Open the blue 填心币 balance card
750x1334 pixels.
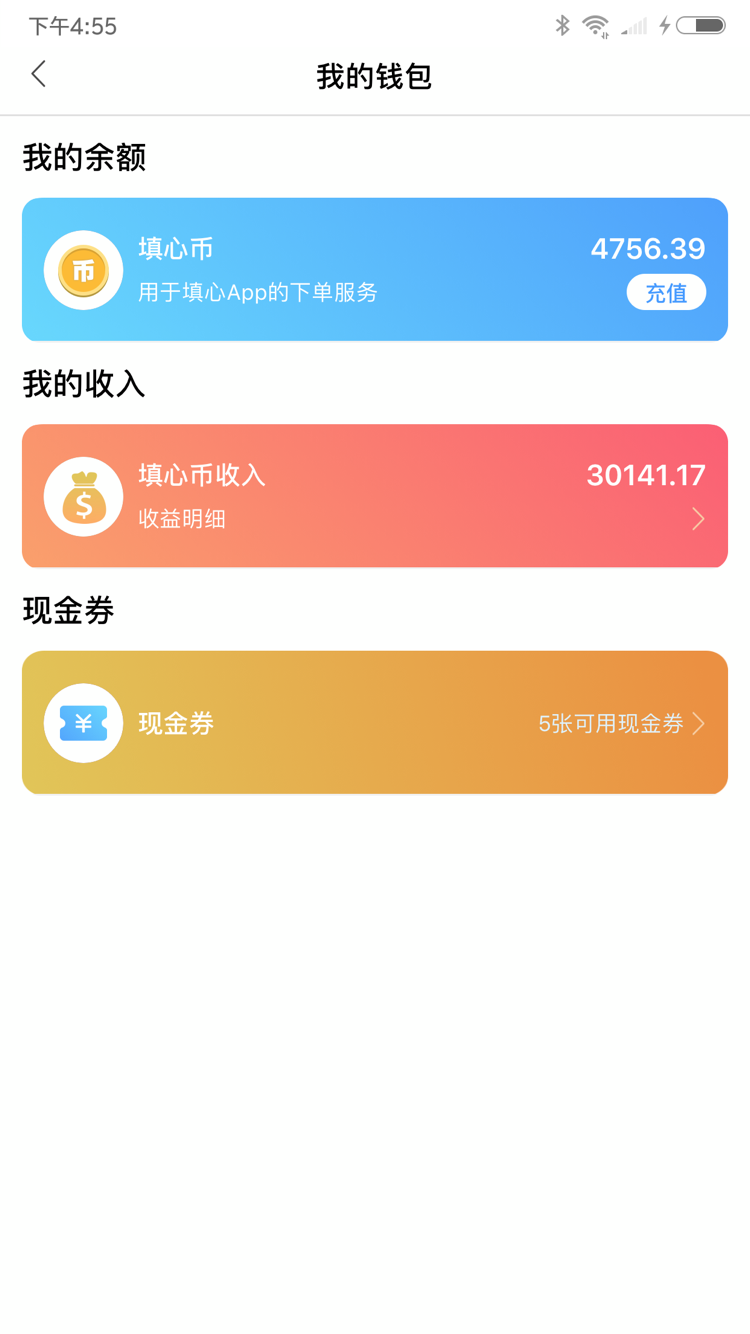tap(374, 270)
